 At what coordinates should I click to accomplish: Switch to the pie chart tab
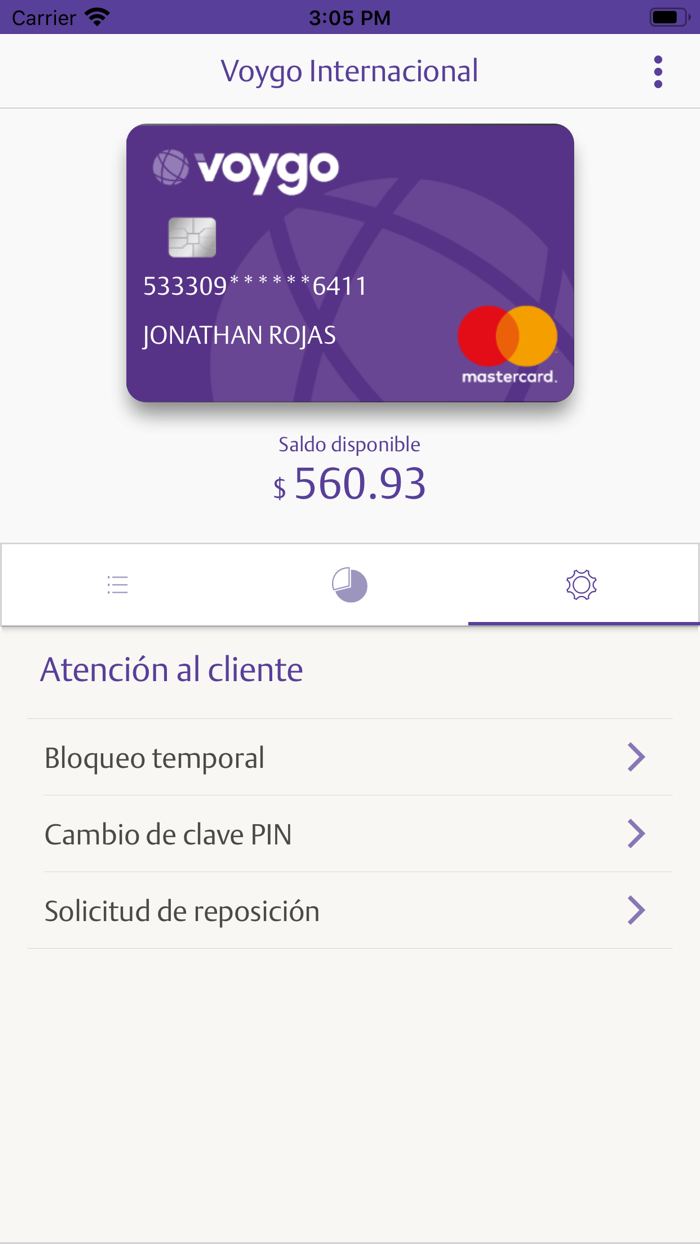pos(350,585)
